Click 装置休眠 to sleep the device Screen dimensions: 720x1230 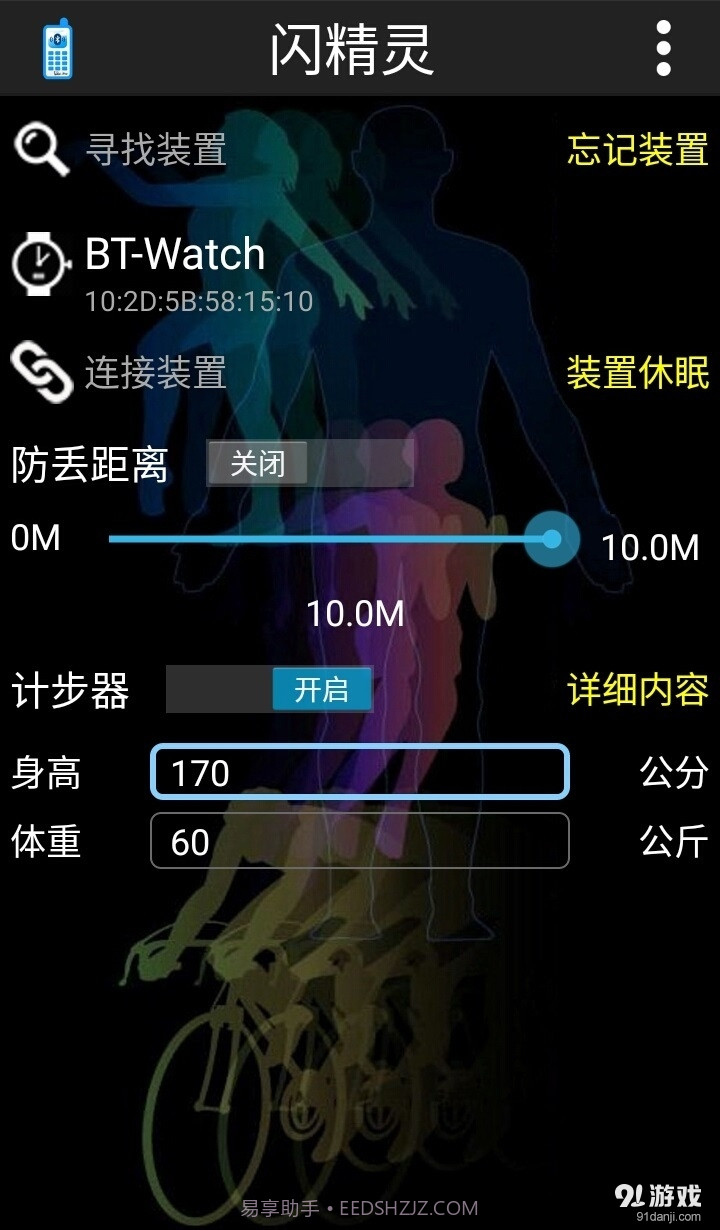tap(637, 372)
